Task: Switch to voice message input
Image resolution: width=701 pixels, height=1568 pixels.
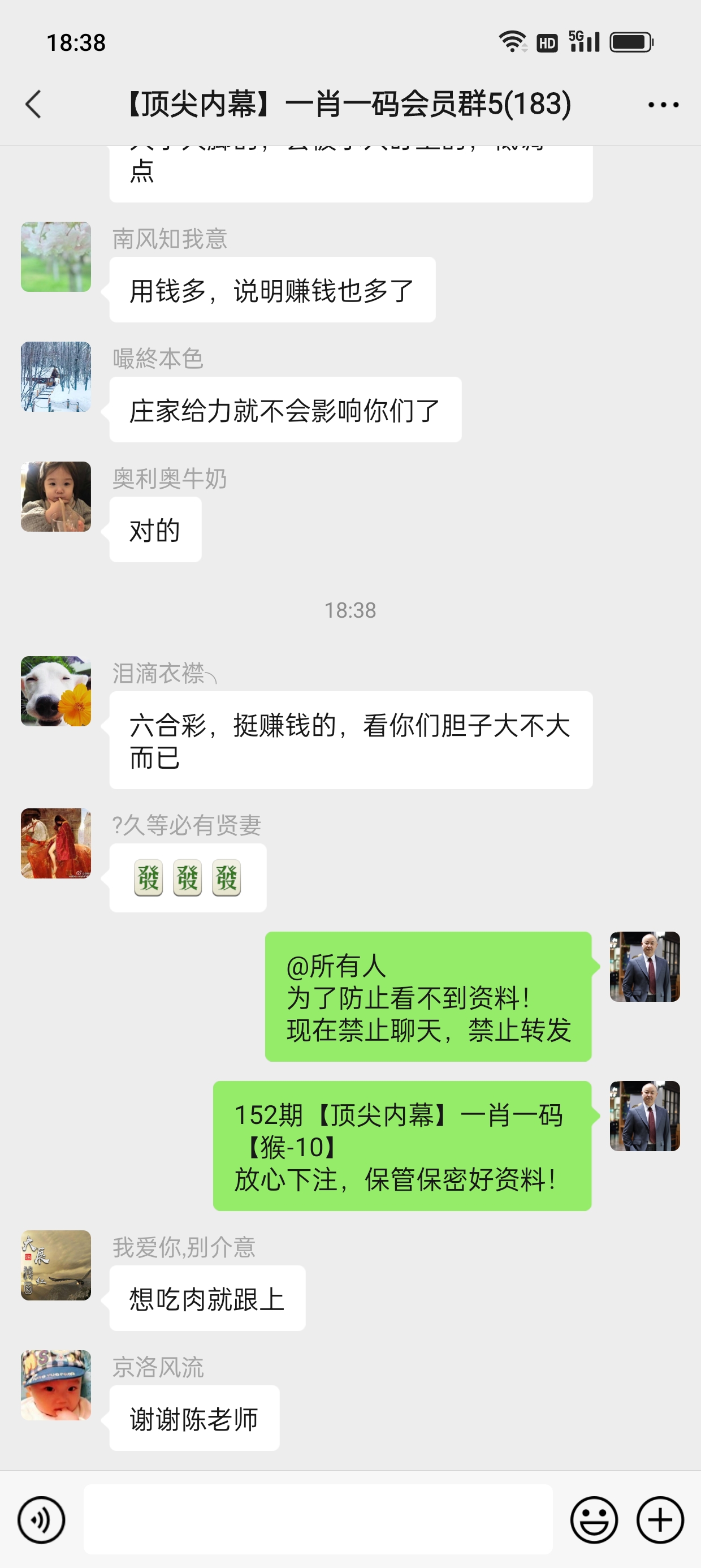Action: point(41,1520)
